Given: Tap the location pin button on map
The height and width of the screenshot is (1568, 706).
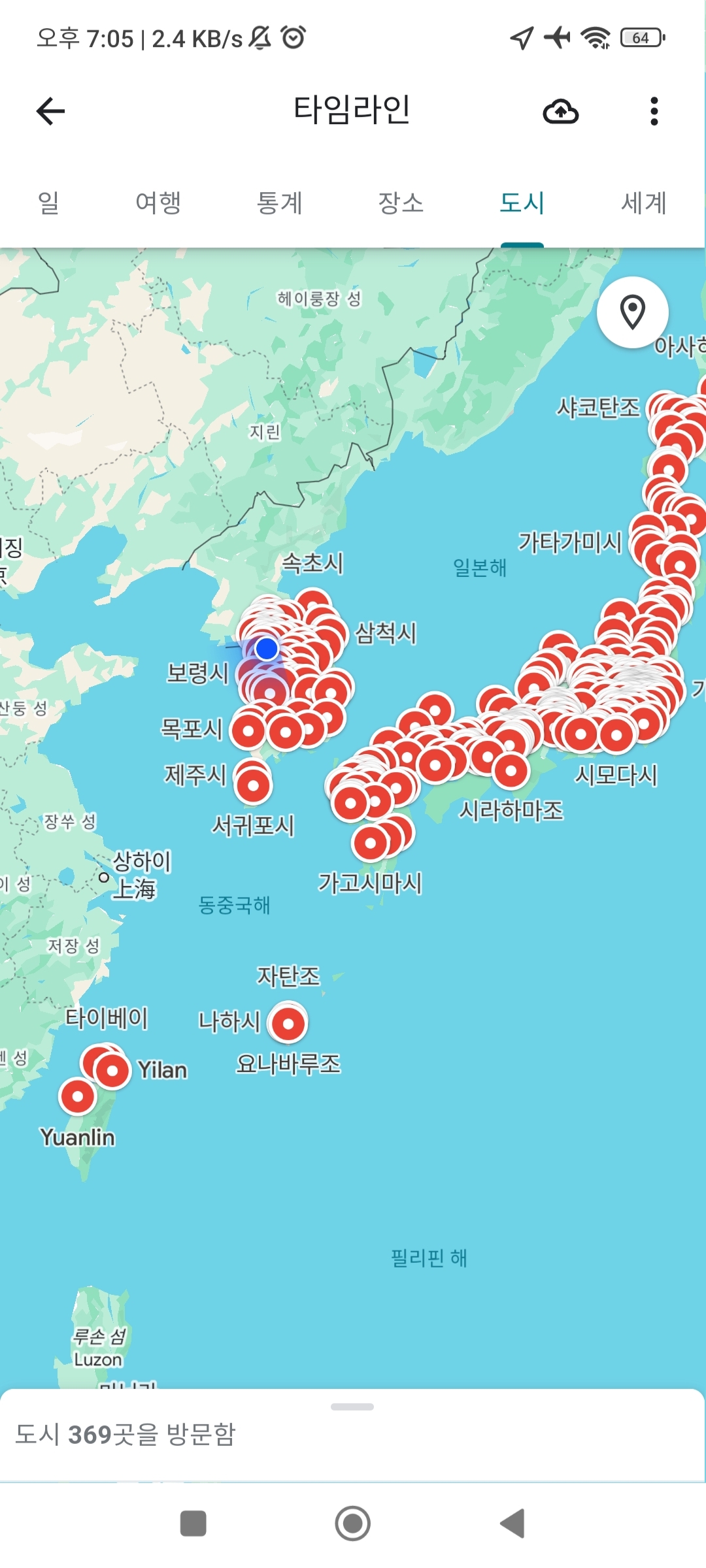Looking at the screenshot, I should [632, 312].
